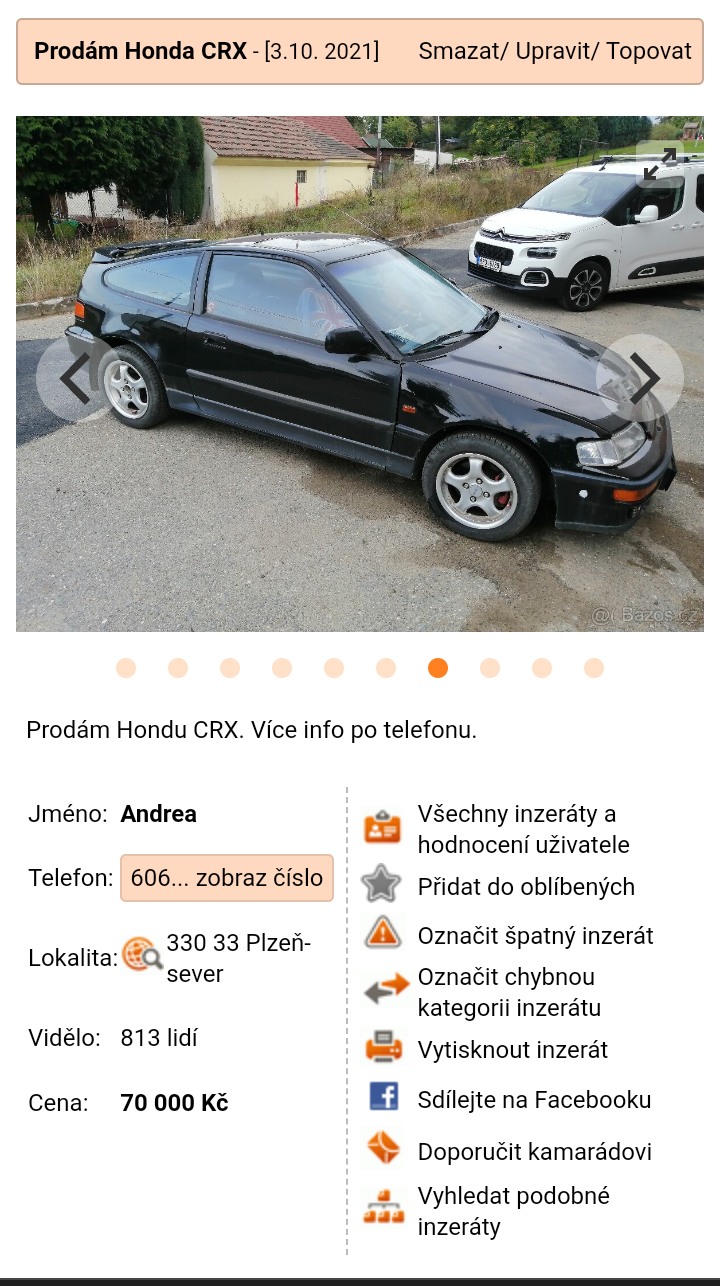Jump to the first photo dot
Viewport: 720px width, 1286px height.
126,668
